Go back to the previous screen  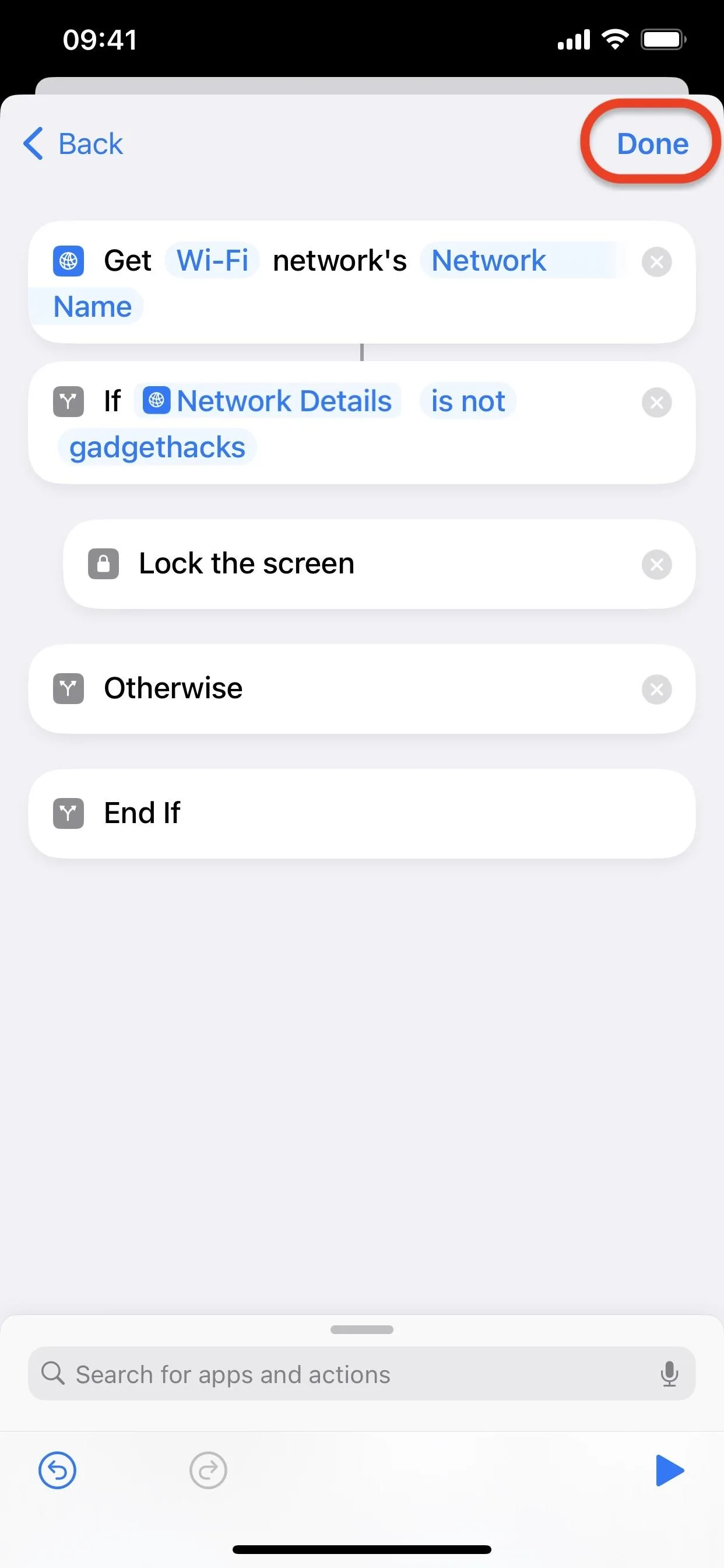point(73,143)
